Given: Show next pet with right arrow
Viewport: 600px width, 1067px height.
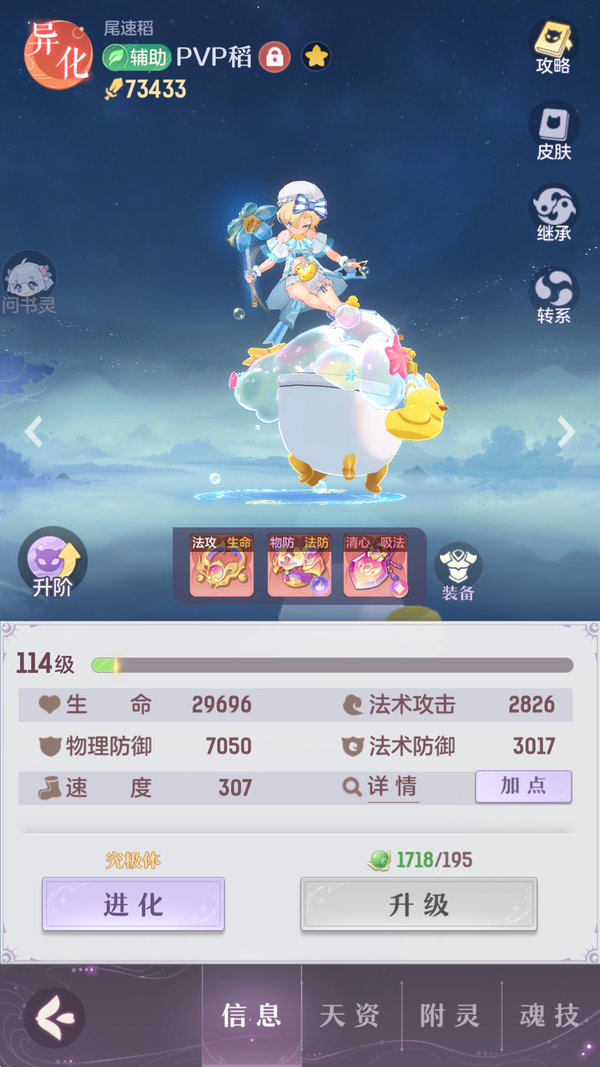Looking at the screenshot, I should pos(566,432).
